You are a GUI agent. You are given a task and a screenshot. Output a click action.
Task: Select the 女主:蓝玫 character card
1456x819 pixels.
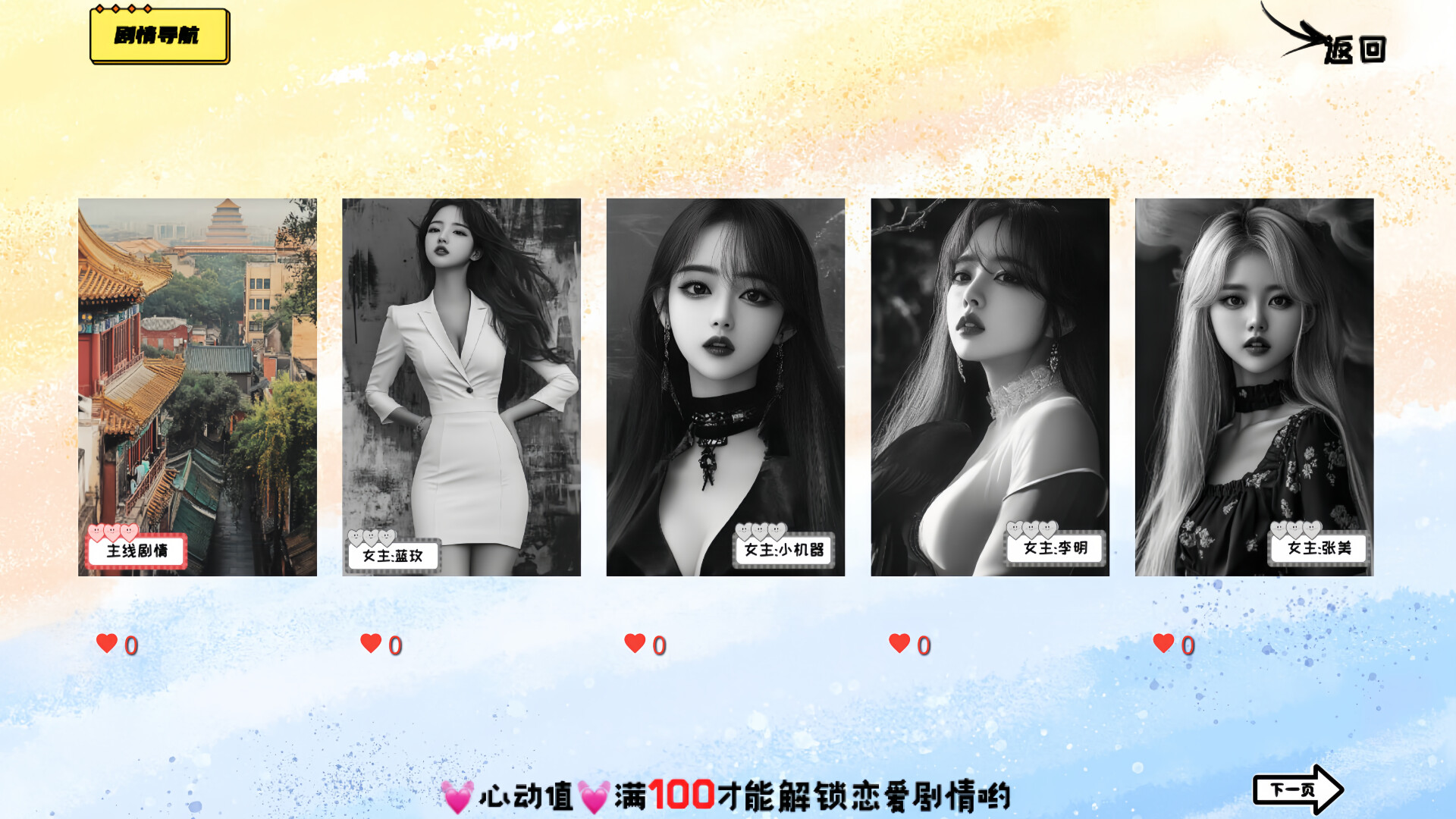[461, 387]
